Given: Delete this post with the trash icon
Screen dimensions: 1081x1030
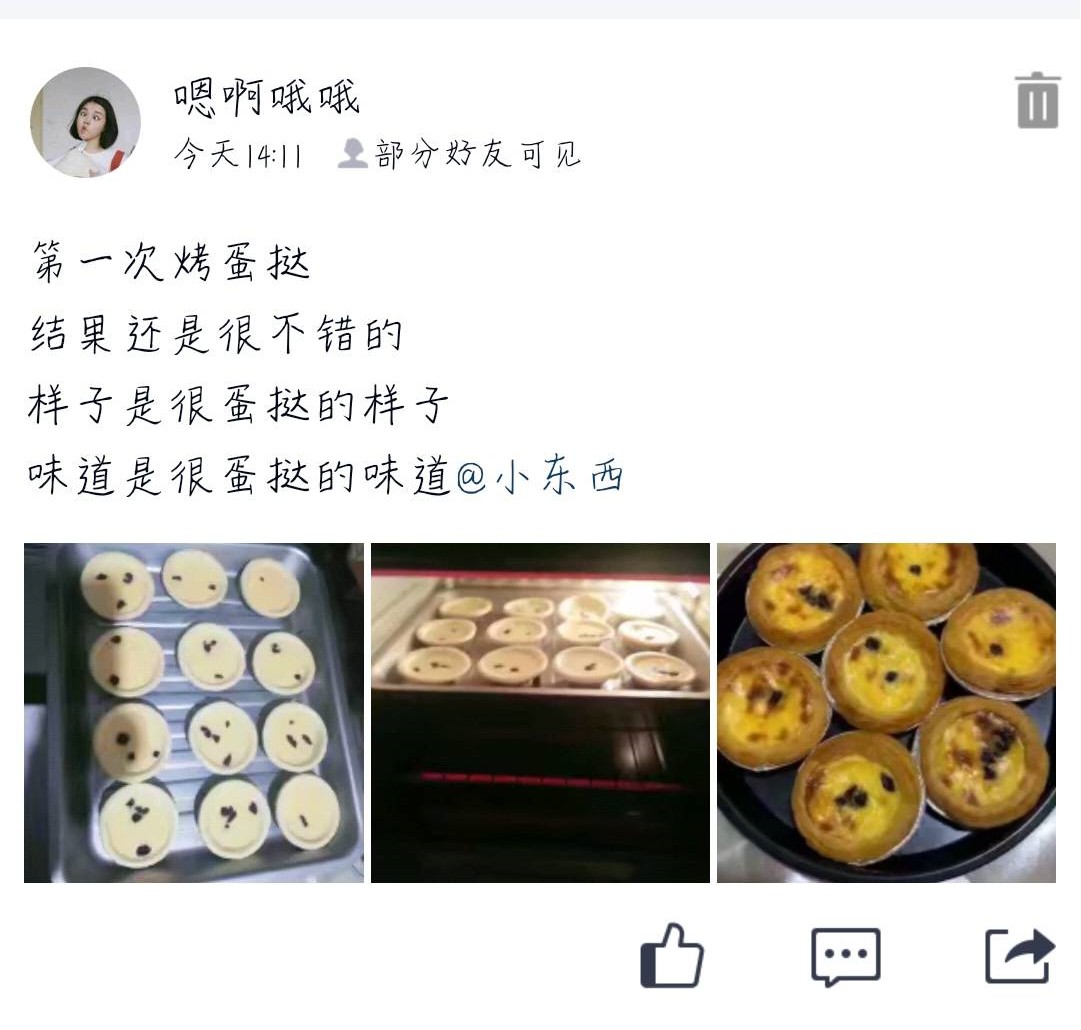Looking at the screenshot, I should pyautogui.click(x=1037, y=100).
